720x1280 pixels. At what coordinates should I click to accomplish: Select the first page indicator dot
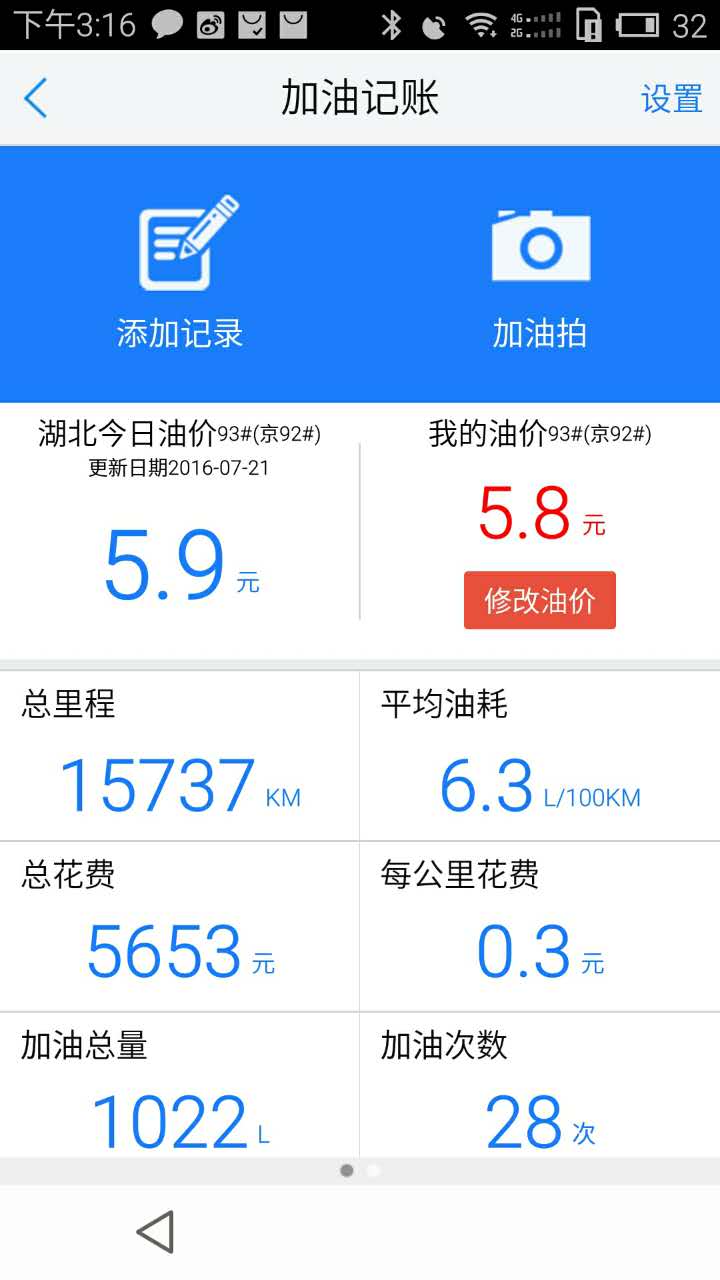click(346, 1170)
